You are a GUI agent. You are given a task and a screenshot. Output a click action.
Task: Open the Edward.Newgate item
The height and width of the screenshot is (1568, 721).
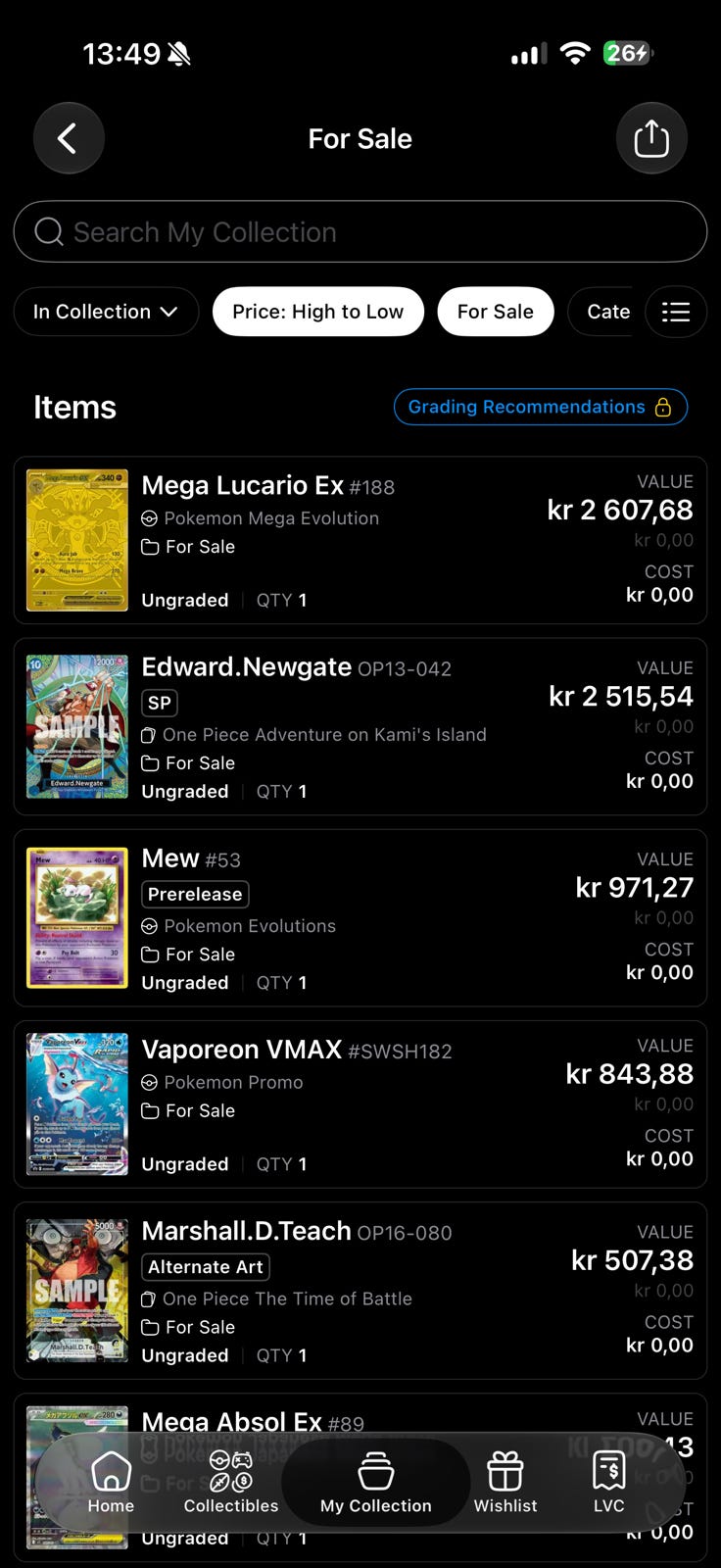point(360,726)
